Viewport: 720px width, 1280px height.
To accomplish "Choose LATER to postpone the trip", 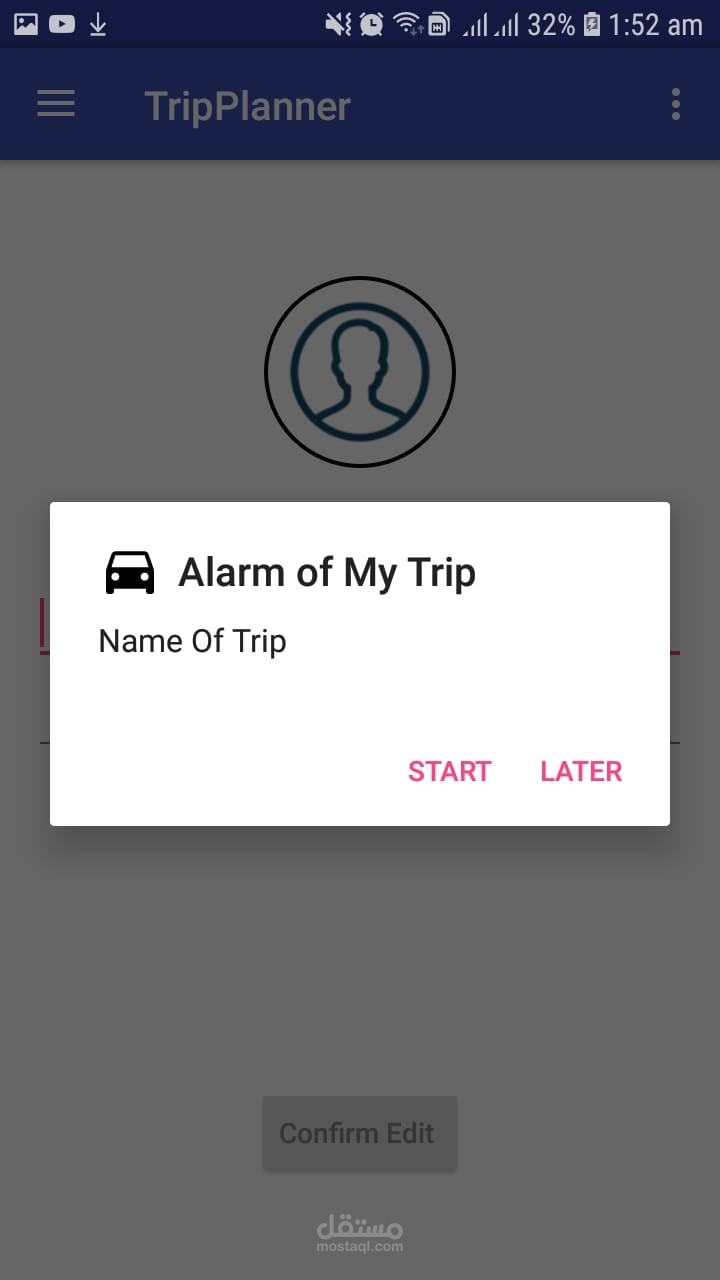I will tap(581, 771).
